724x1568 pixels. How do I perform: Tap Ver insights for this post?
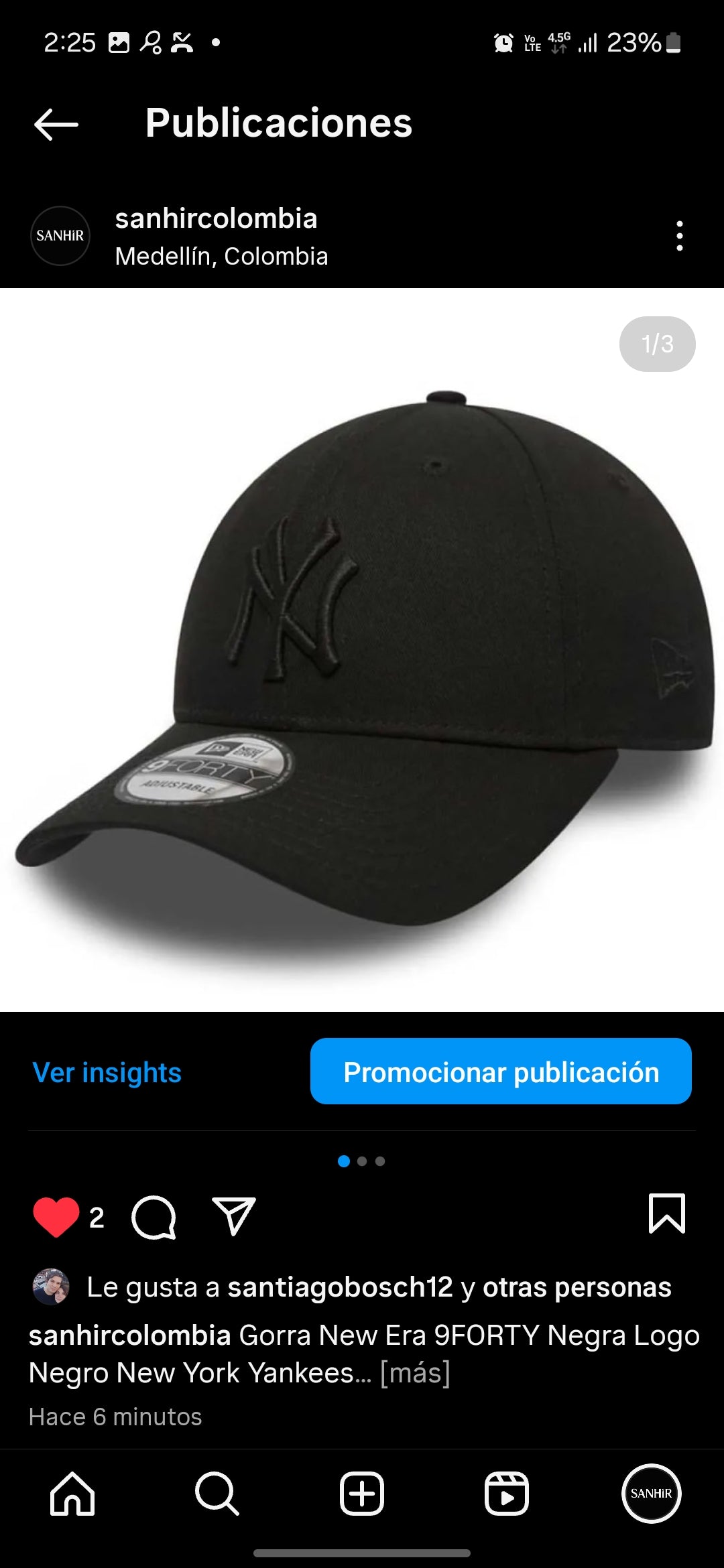[107, 1072]
